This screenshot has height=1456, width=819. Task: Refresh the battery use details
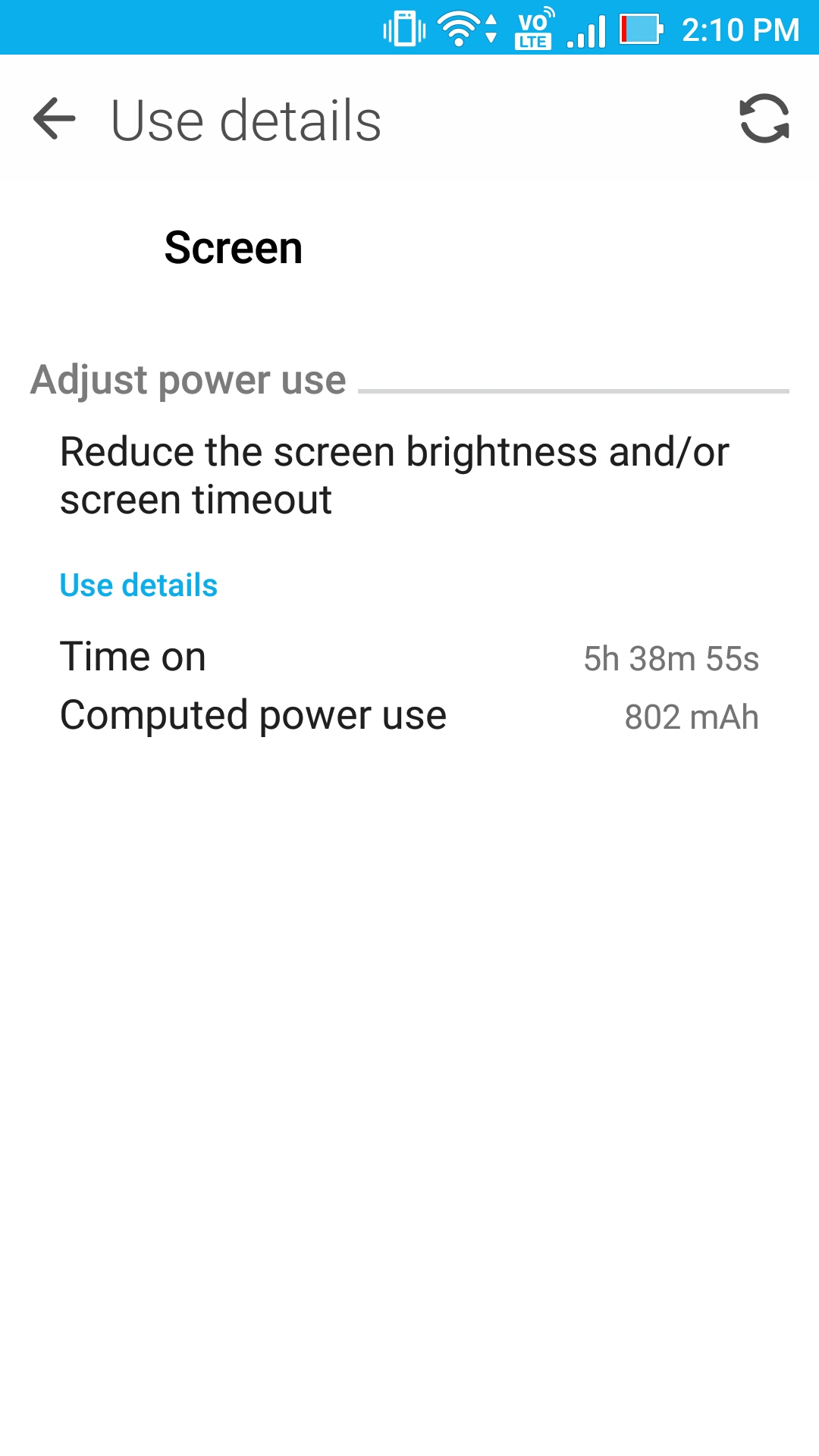(x=764, y=119)
